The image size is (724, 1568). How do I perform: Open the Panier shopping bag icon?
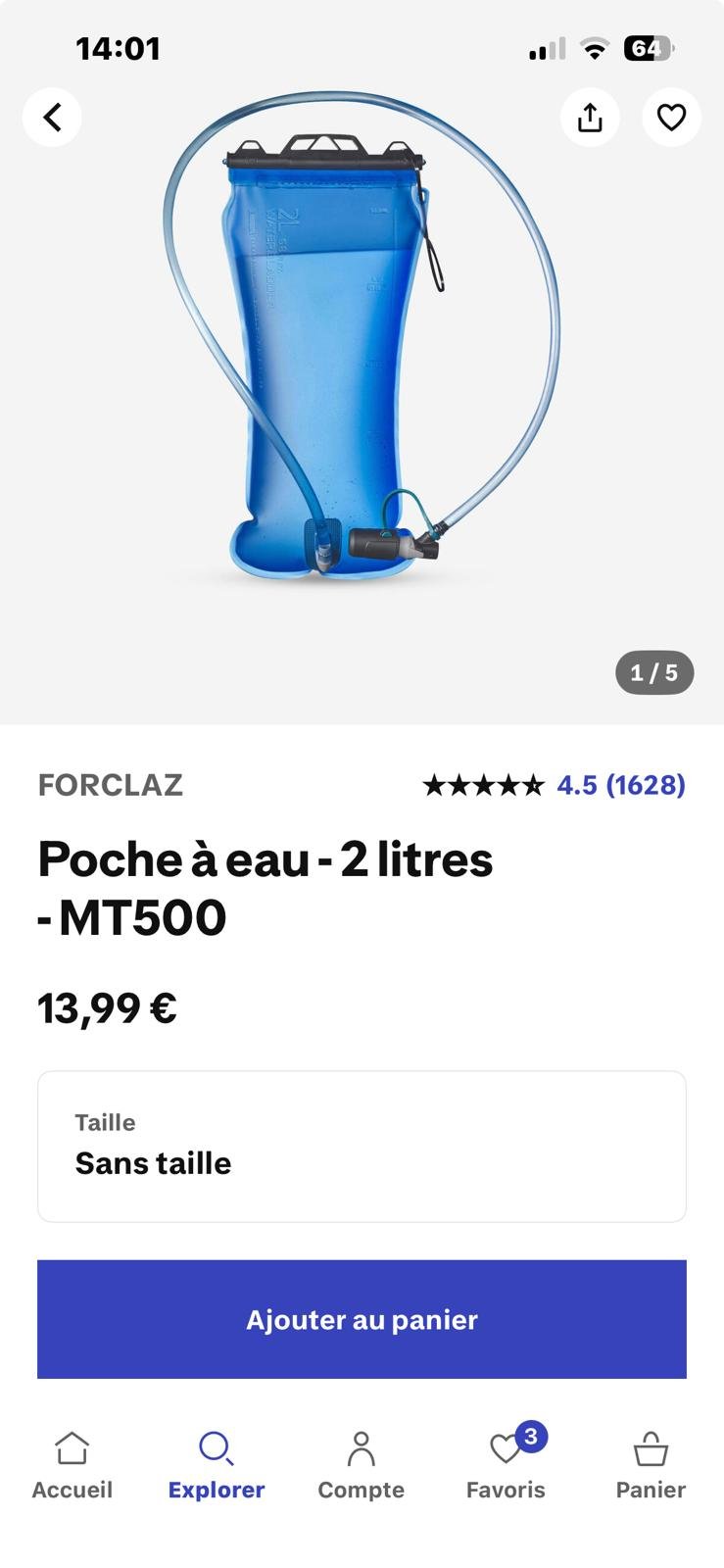click(651, 1448)
